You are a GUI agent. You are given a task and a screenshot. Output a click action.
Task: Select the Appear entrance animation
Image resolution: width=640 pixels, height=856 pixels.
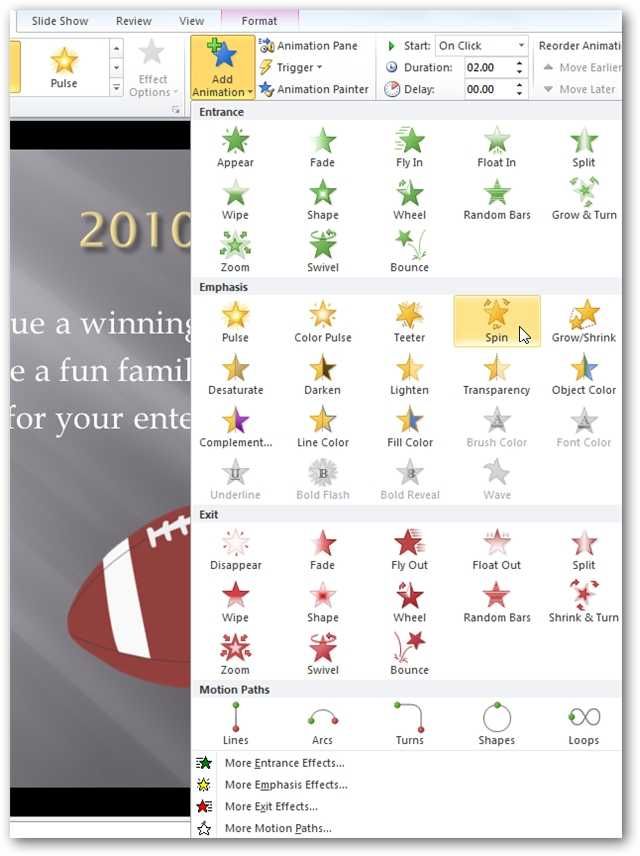(x=235, y=146)
